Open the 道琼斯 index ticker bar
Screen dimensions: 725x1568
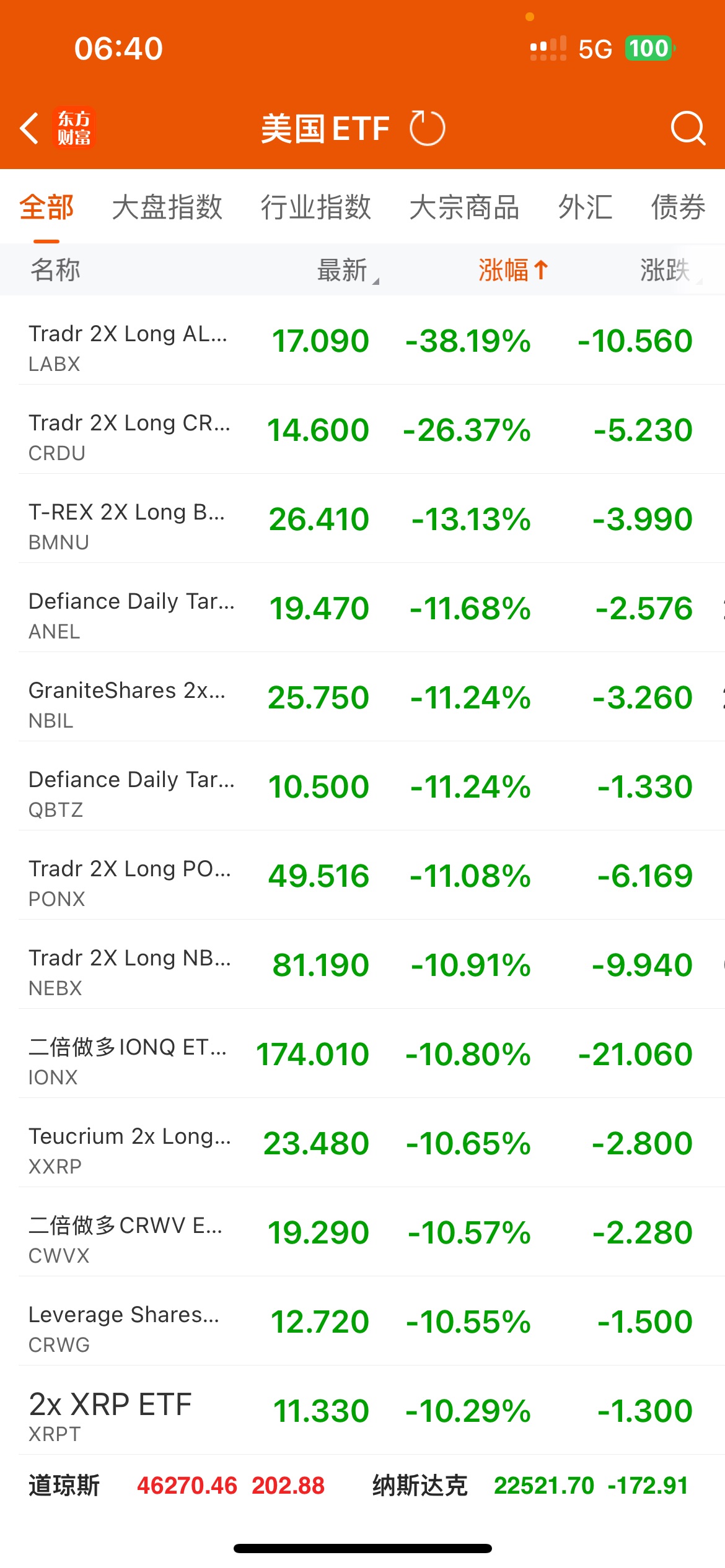(177, 1486)
